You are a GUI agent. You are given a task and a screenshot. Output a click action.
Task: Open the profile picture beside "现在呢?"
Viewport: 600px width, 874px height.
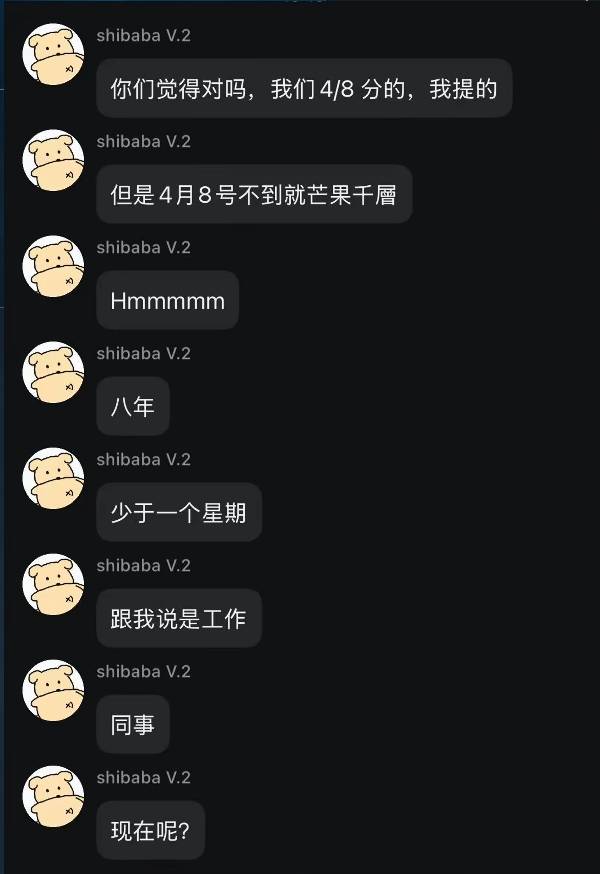click(x=53, y=796)
